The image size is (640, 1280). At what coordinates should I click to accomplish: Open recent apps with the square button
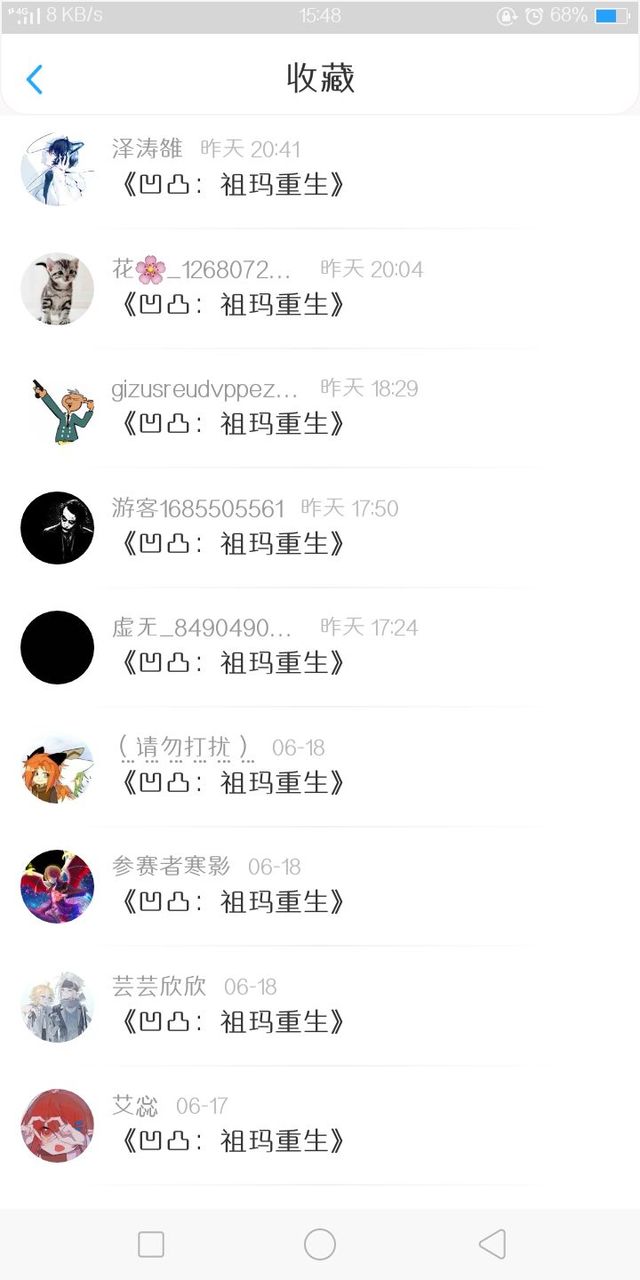click(151, 1244)
